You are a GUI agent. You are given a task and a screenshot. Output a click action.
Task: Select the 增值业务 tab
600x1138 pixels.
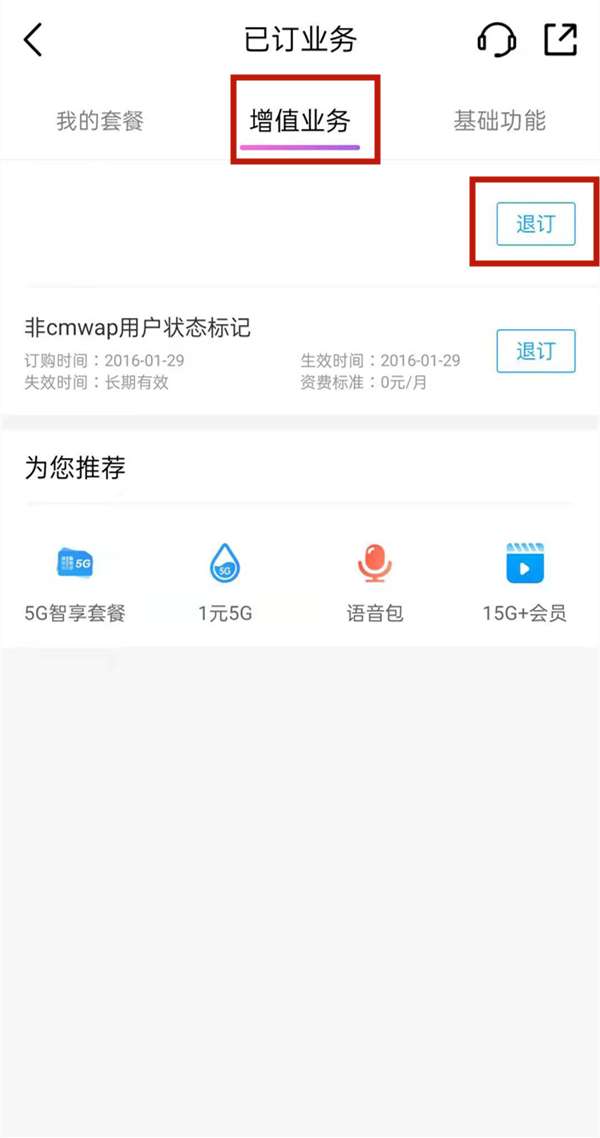(x=300, y=122)
